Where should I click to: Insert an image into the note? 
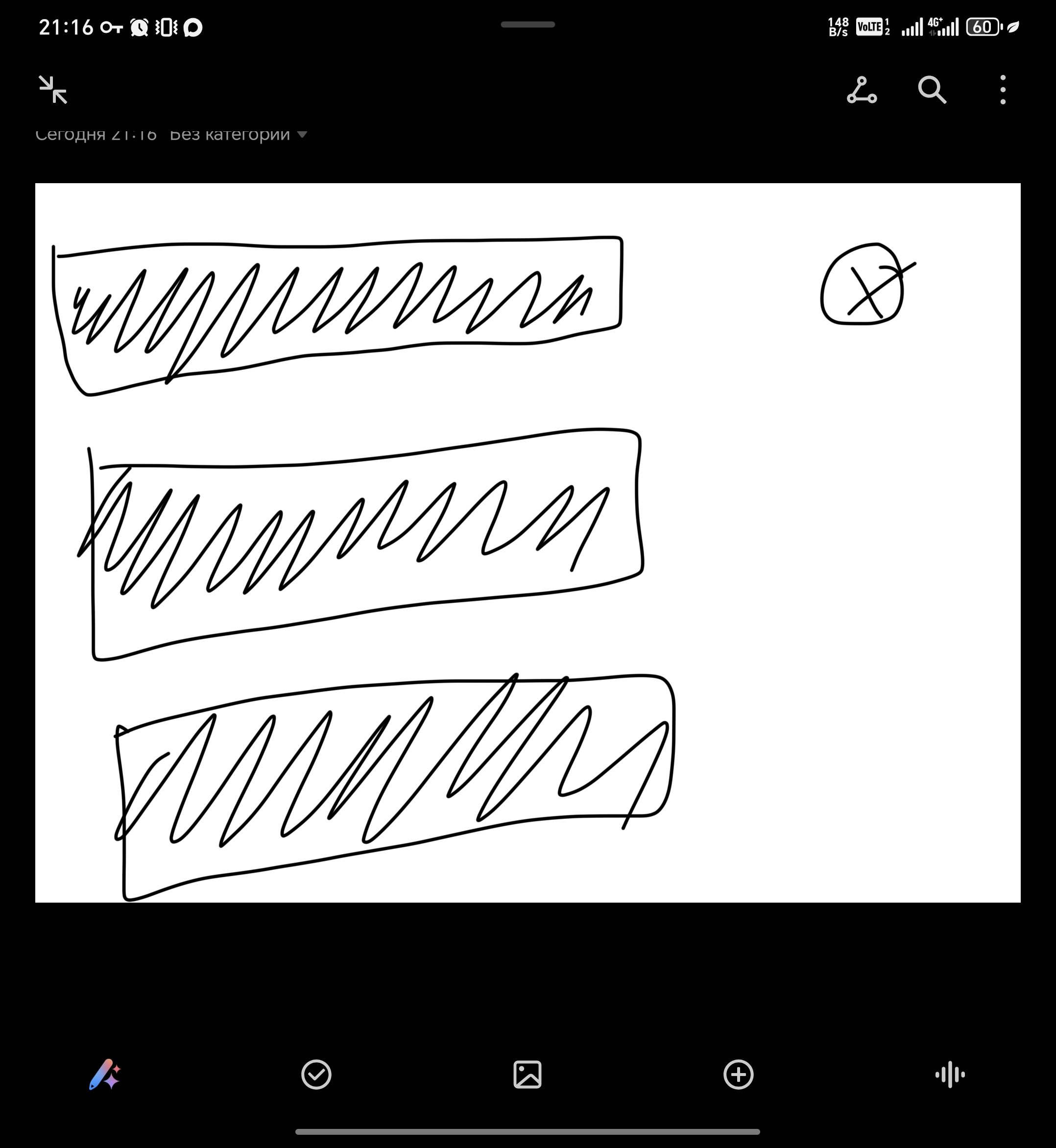[x=528, y=1075]
